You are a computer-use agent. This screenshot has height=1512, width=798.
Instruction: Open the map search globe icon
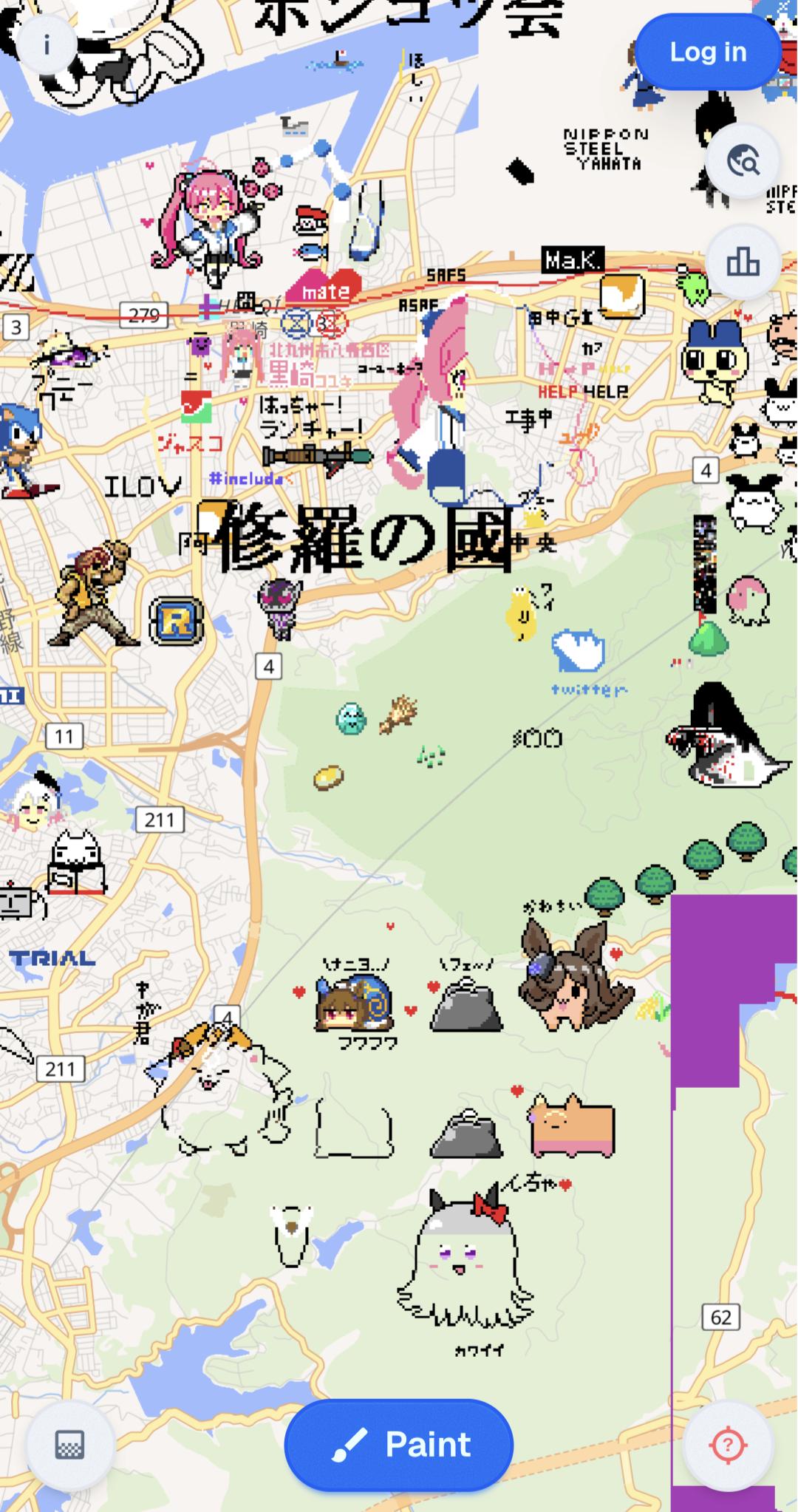click(743, 160)
